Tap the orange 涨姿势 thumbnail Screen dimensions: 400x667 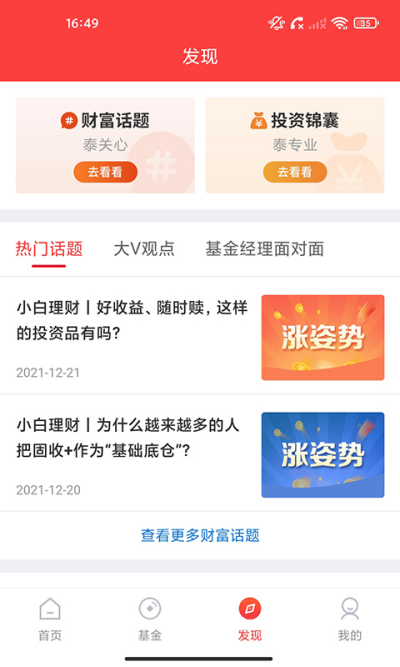click(323, 337)
